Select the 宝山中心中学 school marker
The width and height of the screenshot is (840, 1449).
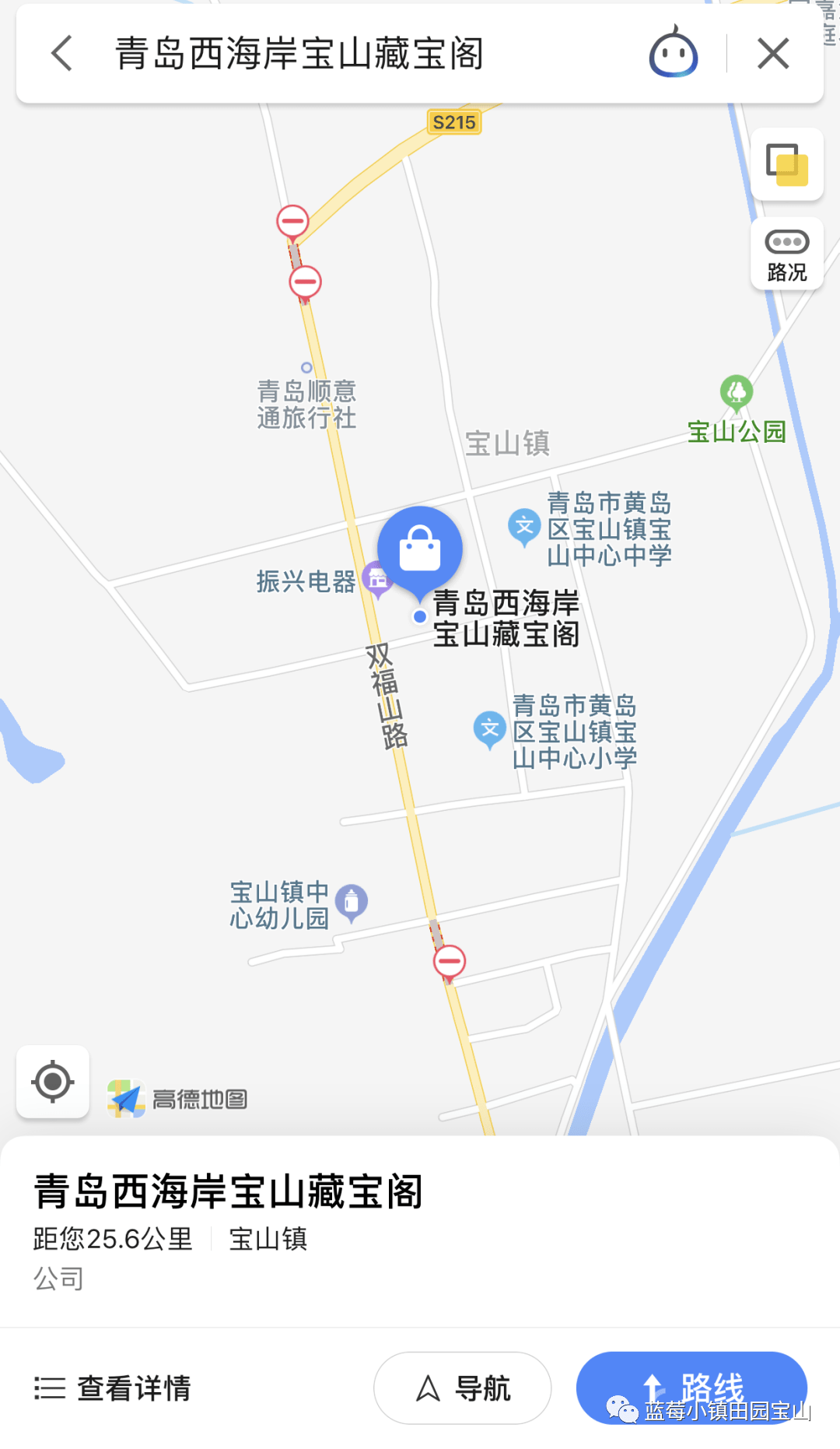click(524, 527)
